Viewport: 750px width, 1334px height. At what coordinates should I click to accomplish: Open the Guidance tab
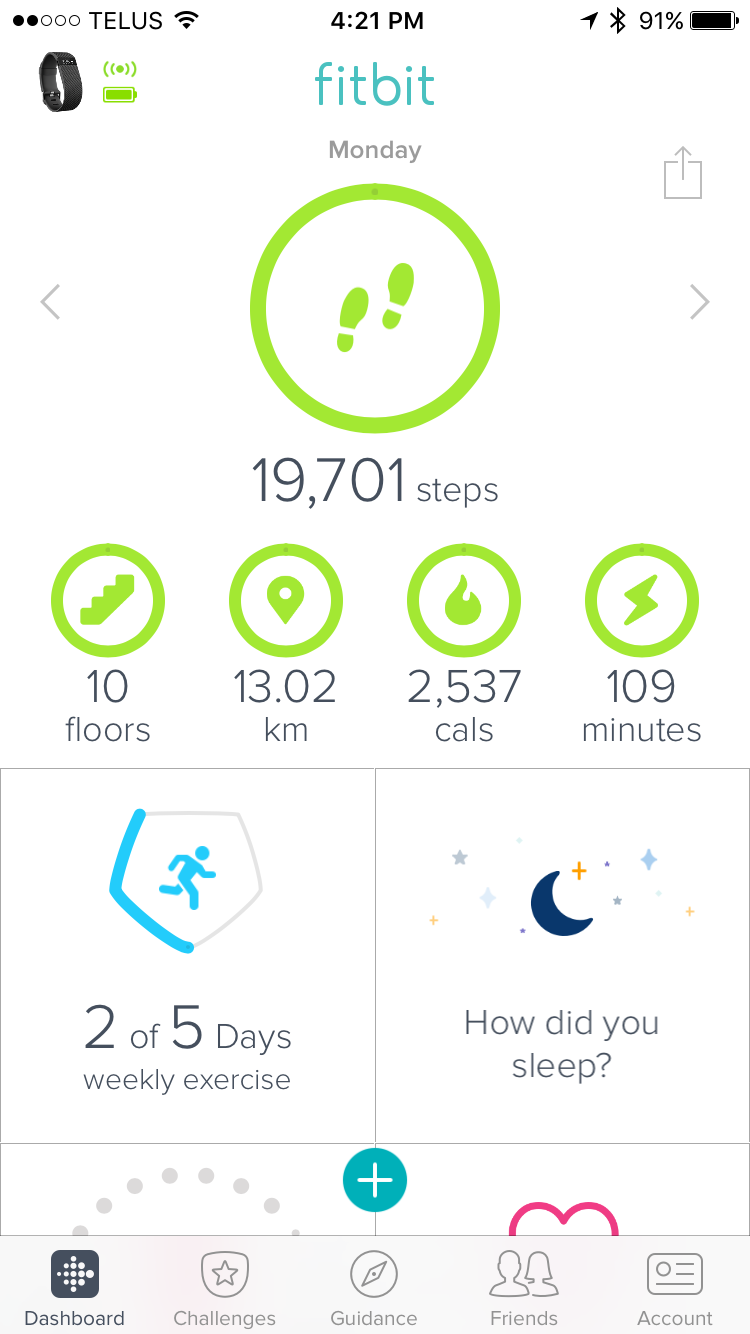(x=374, y=1288)
